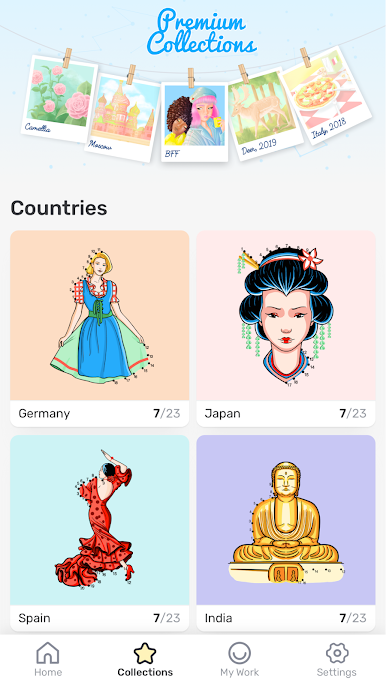Open the India collection card

point(286,533)
